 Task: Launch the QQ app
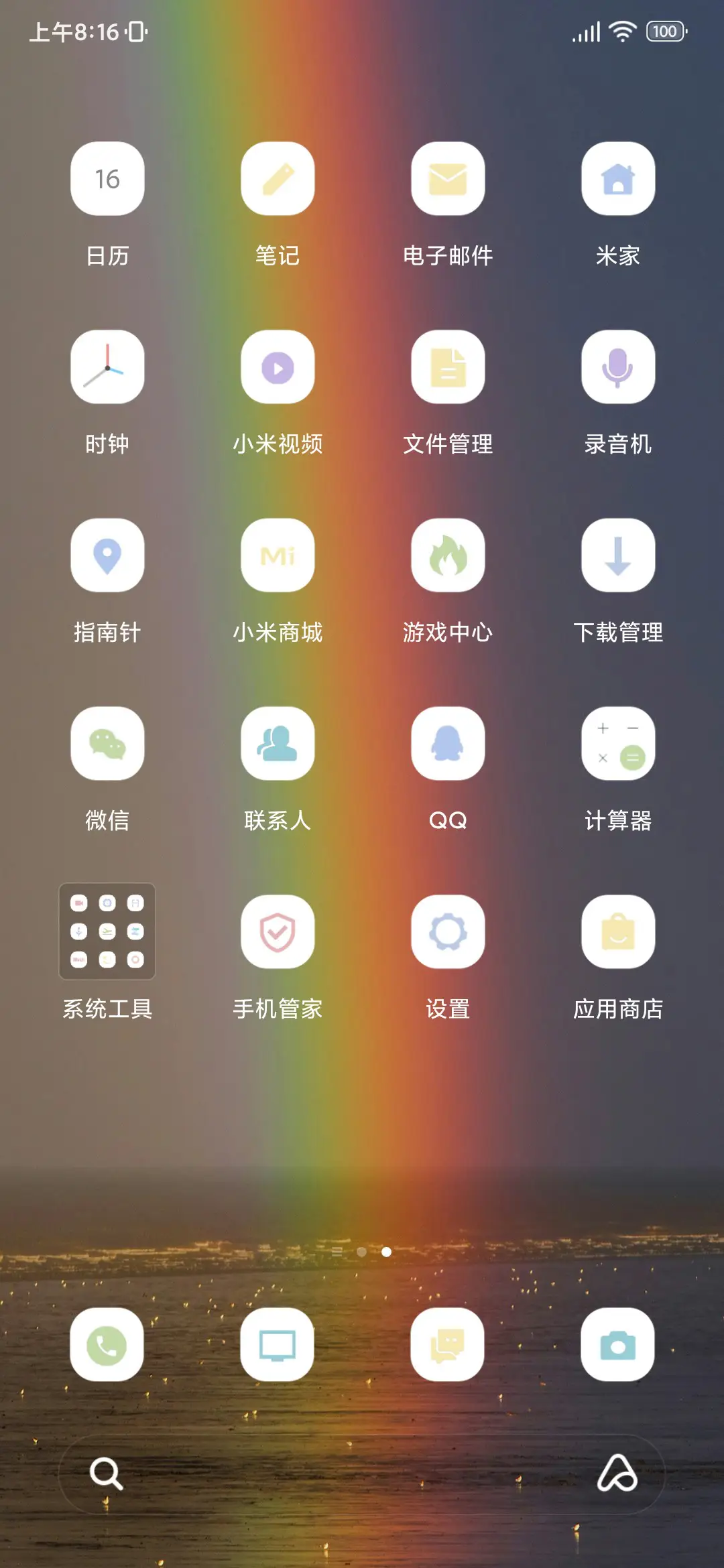[448, 744]
